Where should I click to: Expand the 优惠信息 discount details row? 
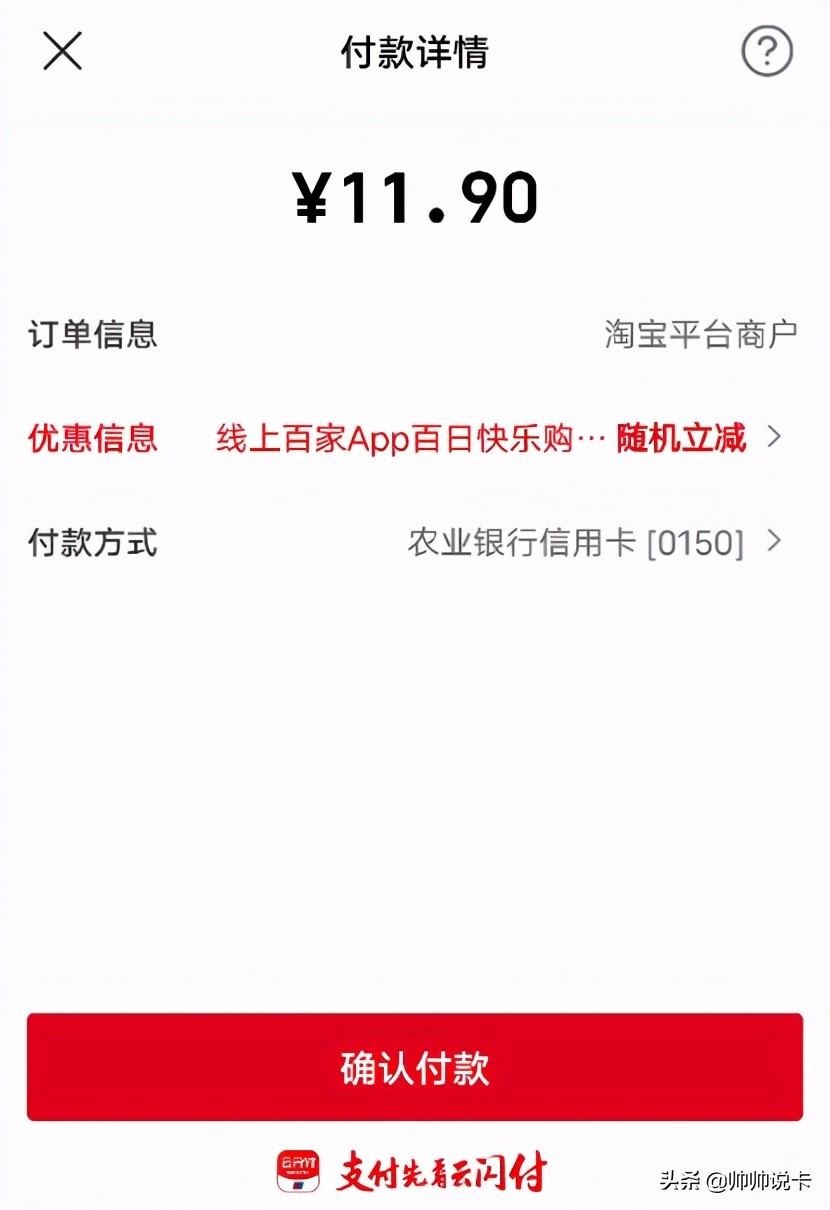[415, 438]
